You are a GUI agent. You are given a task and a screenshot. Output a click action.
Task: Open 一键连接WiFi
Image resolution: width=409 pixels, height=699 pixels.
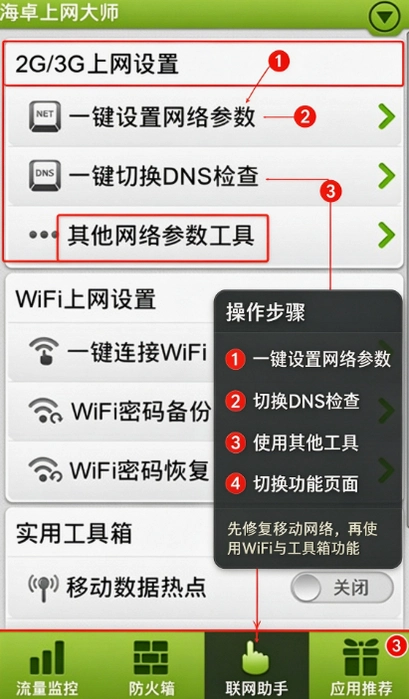[205, 352]
